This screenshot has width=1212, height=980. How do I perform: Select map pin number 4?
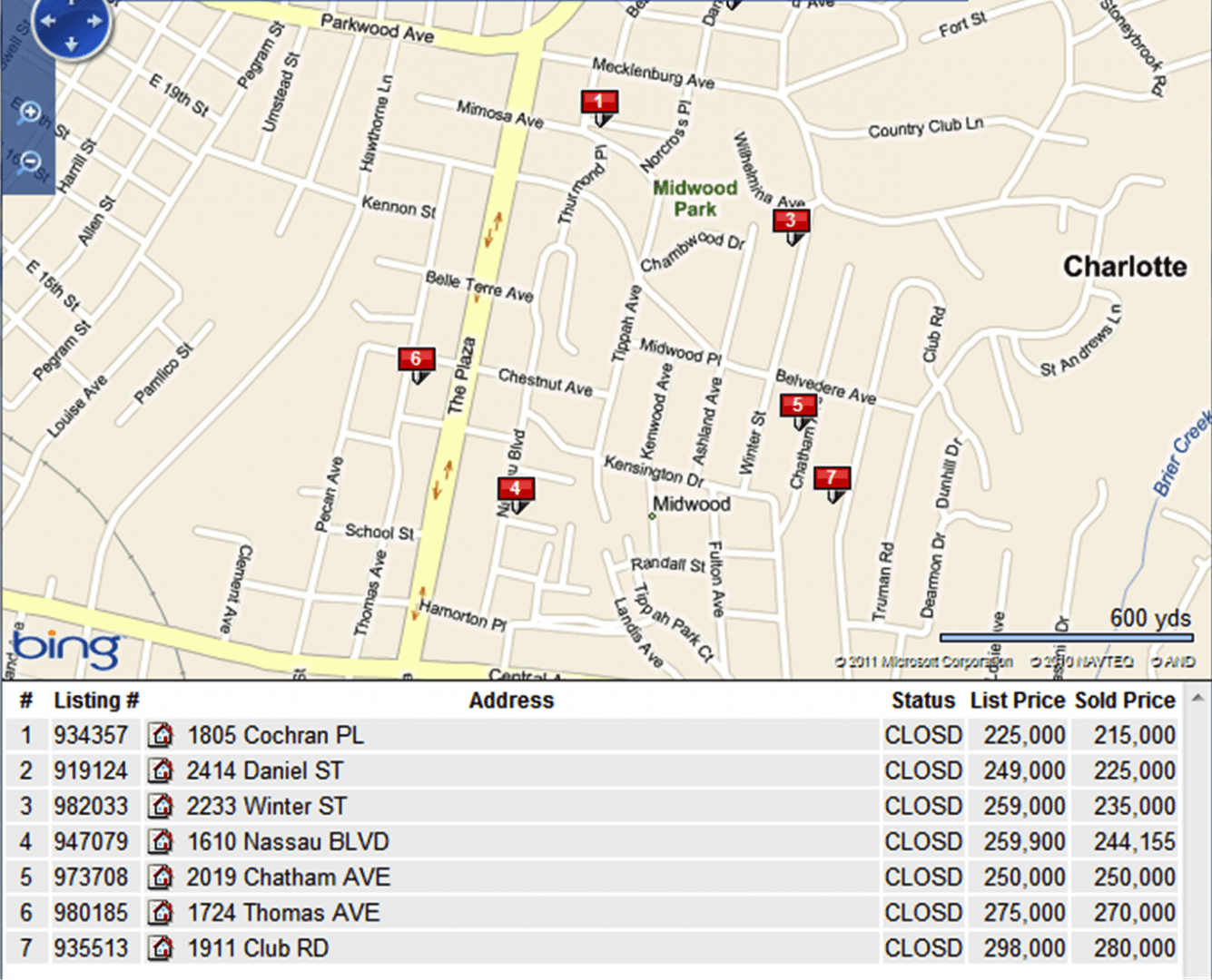(x=516, y=489)
